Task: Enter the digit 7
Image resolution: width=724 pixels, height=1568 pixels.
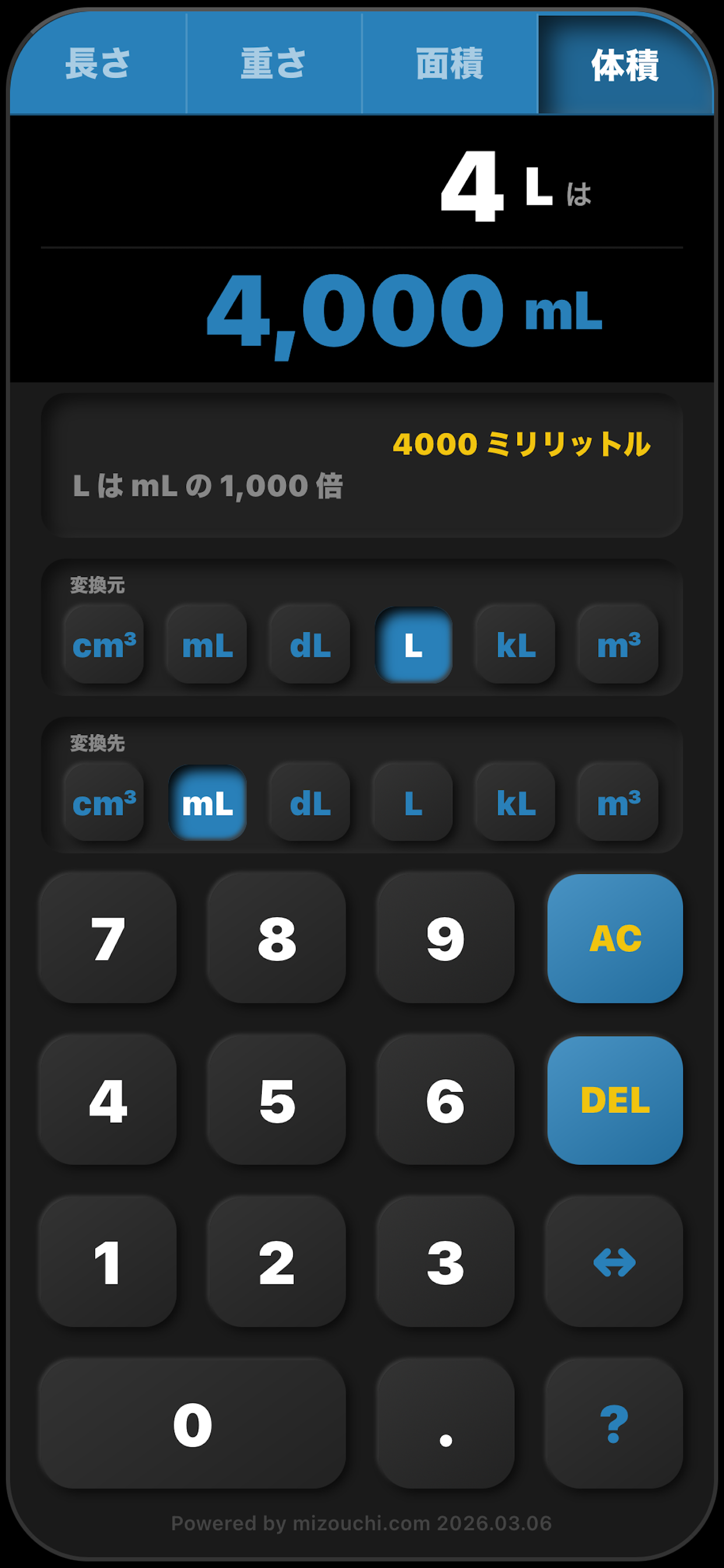Action: tap(108, 939)
